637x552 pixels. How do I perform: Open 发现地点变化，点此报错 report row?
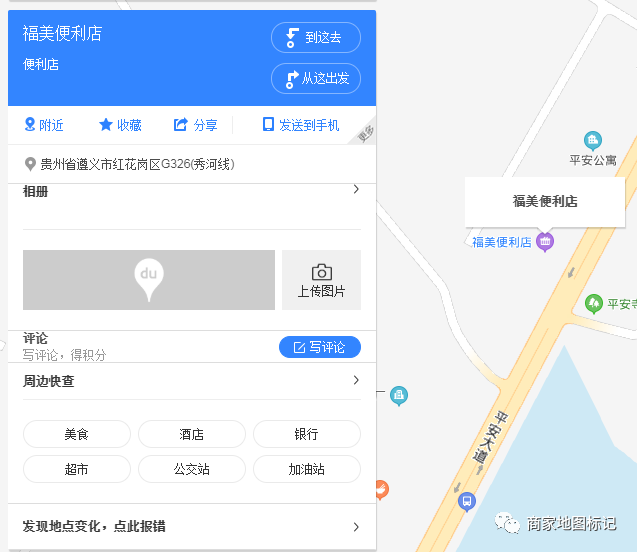[191, 526]
